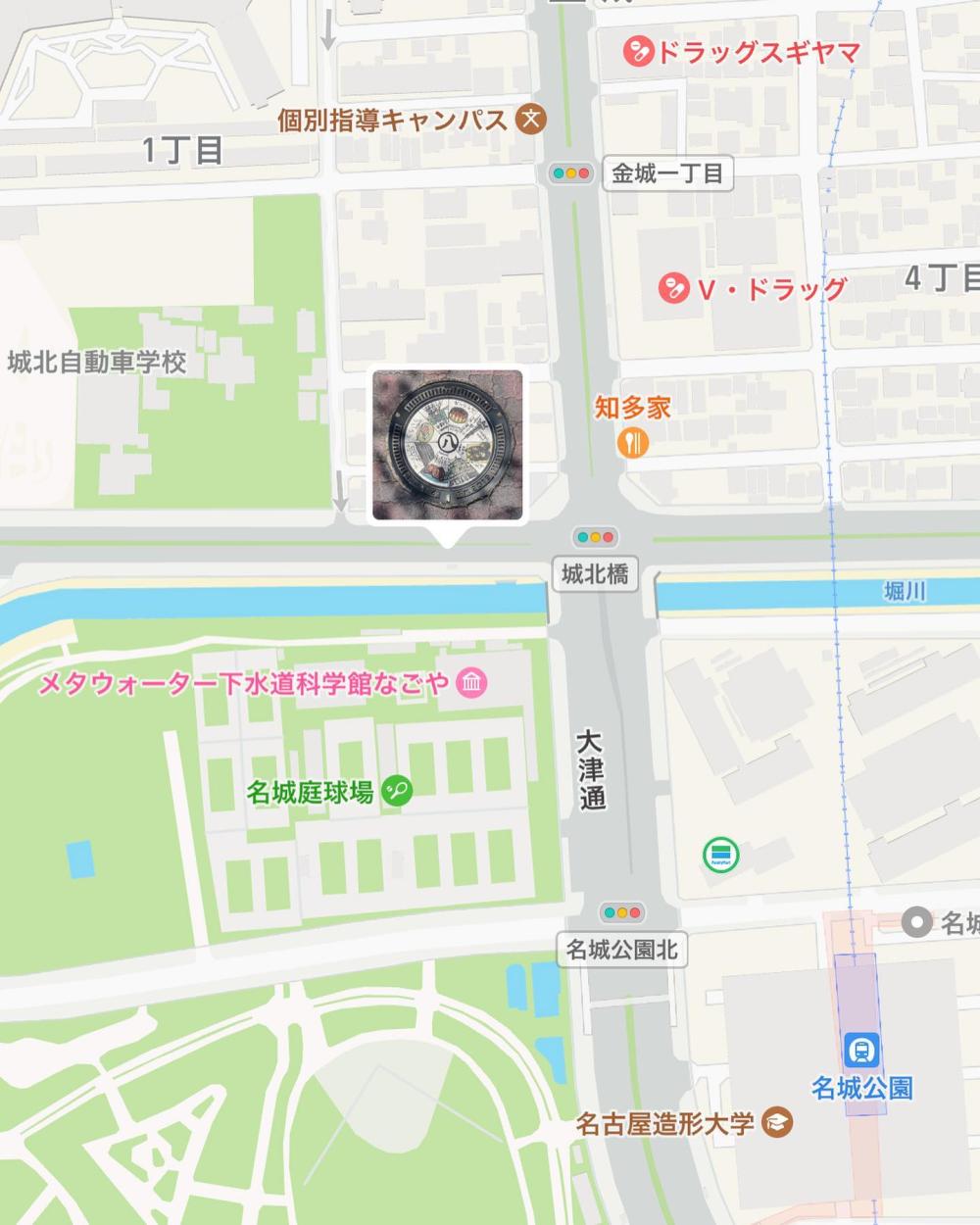Image resolution: width=980 pixels, height=1225 pixels.
Task: Open 名古屋造形大学 university marker
Action: click(777, 1121)
